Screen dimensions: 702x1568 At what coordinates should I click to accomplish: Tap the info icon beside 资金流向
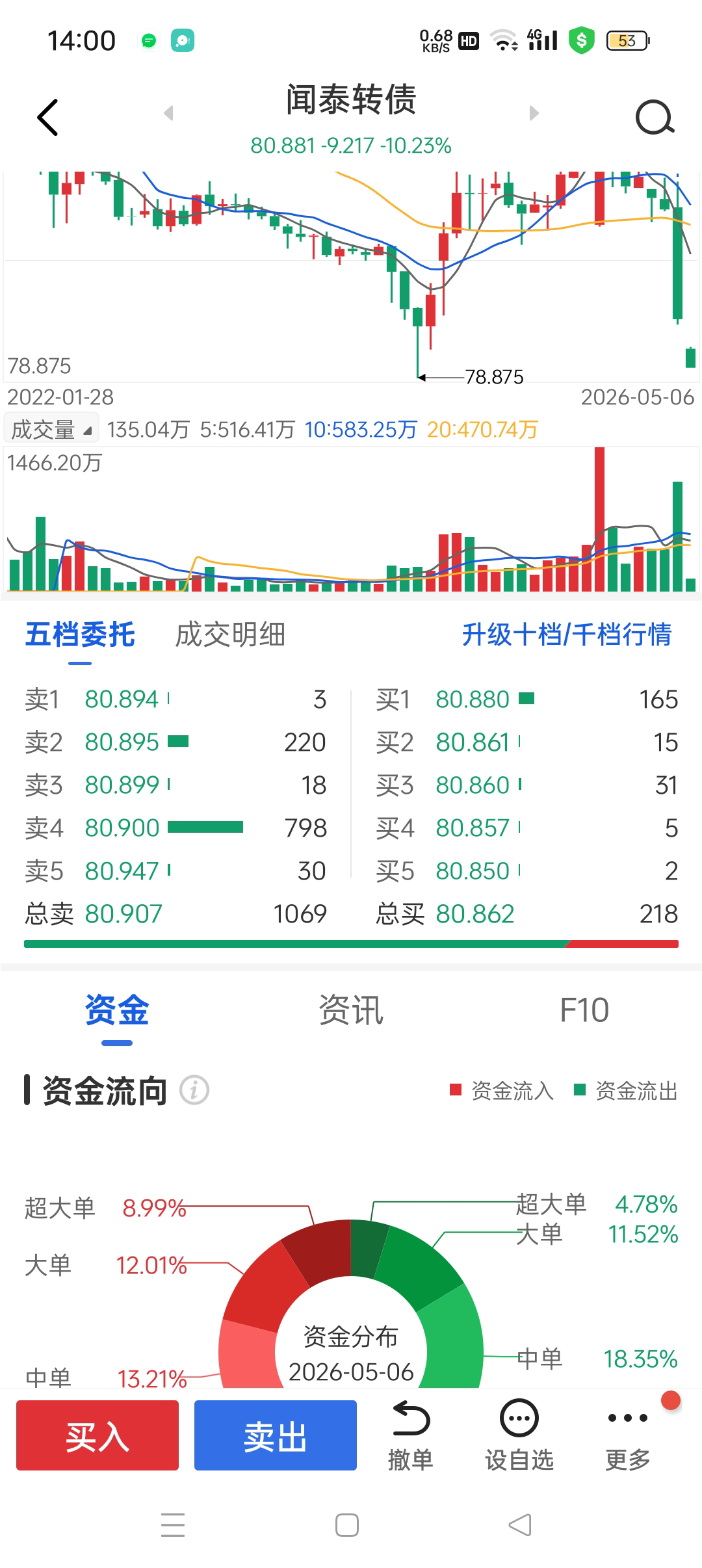(194, 1090)
